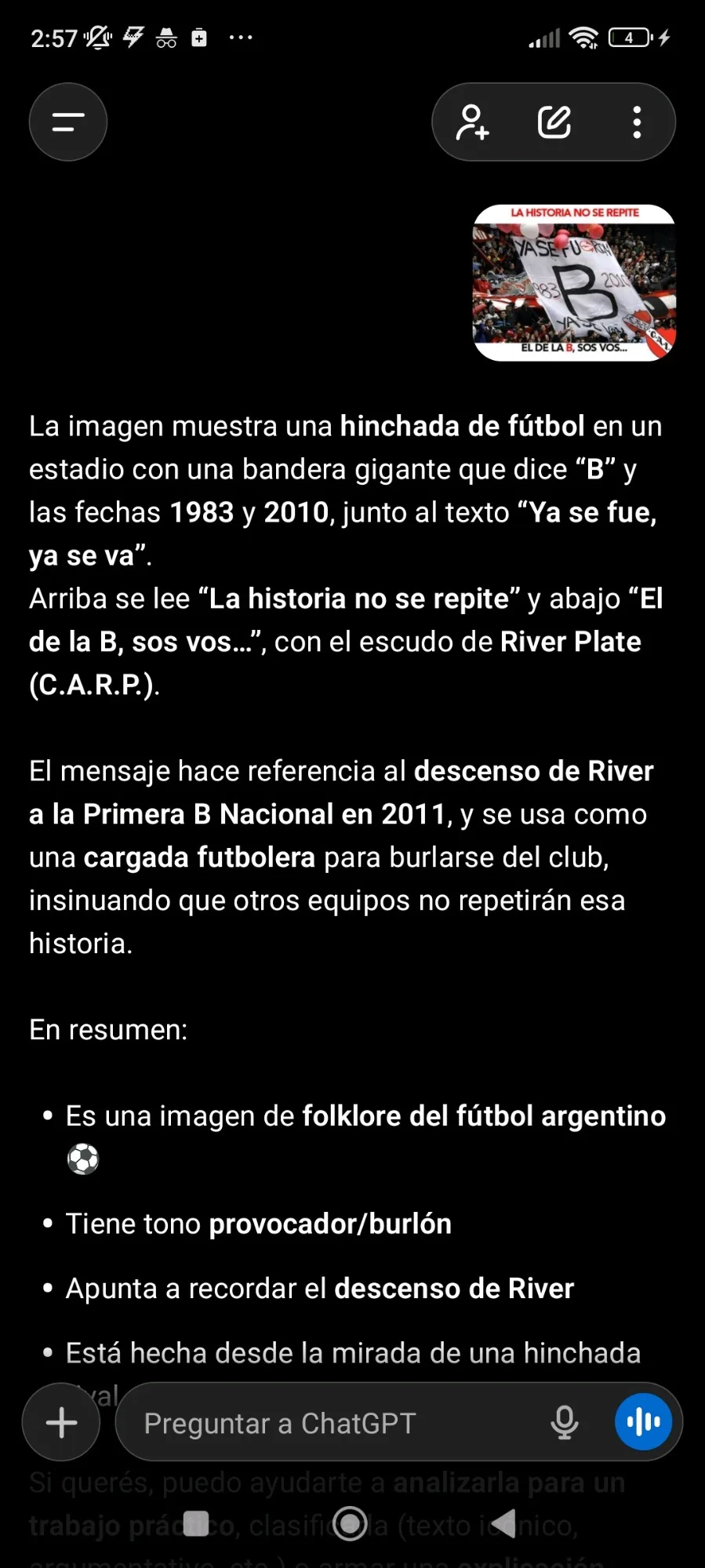Open the three-dot overflow menu
Image resolution: width=705 pixels, height=1568 pixels.
pos(637,122)
